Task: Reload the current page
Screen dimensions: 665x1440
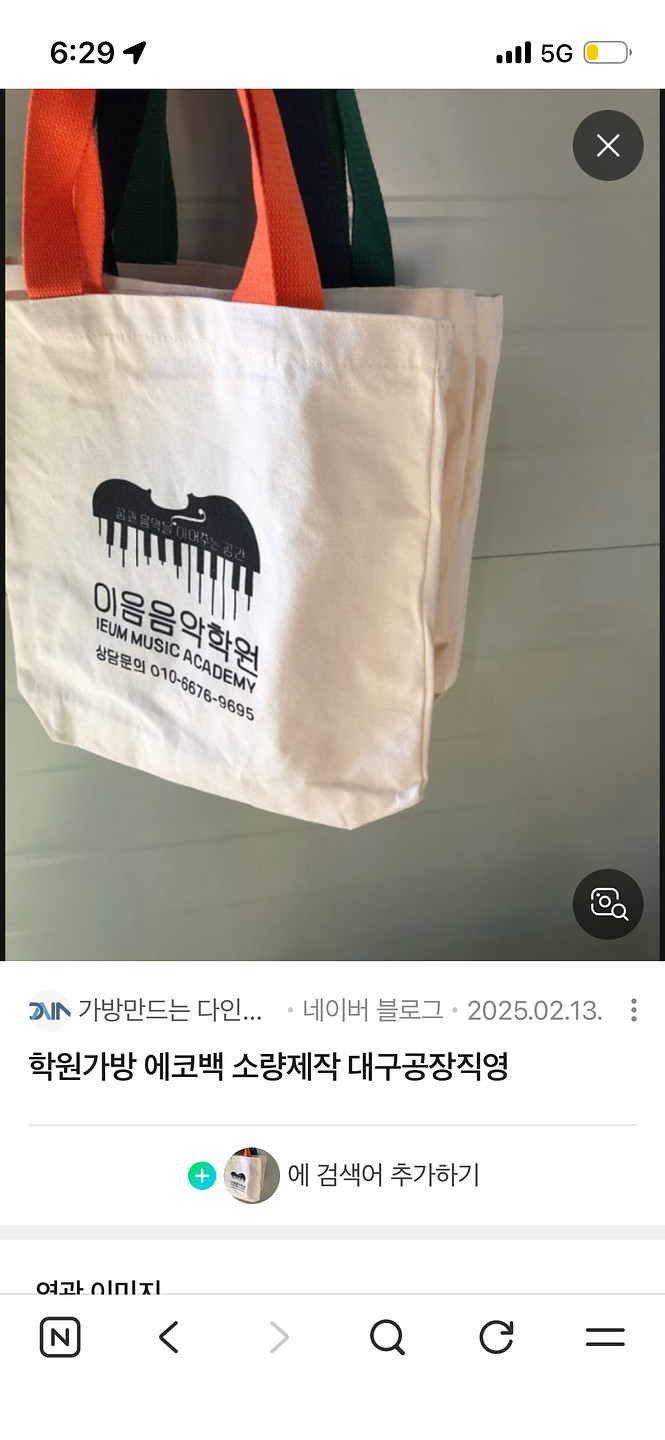Action: pyautogui.click(x=496, y=1337)
